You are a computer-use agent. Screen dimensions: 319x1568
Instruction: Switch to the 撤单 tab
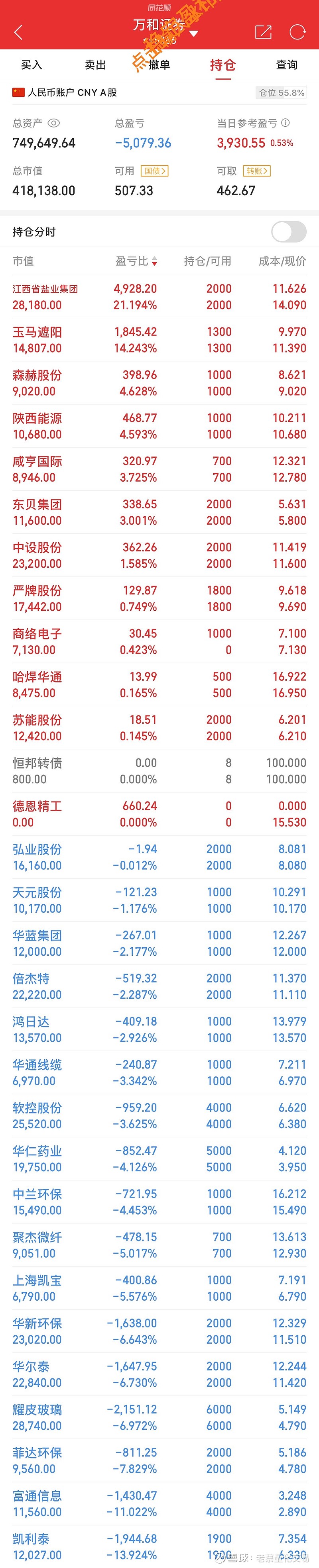159,65
